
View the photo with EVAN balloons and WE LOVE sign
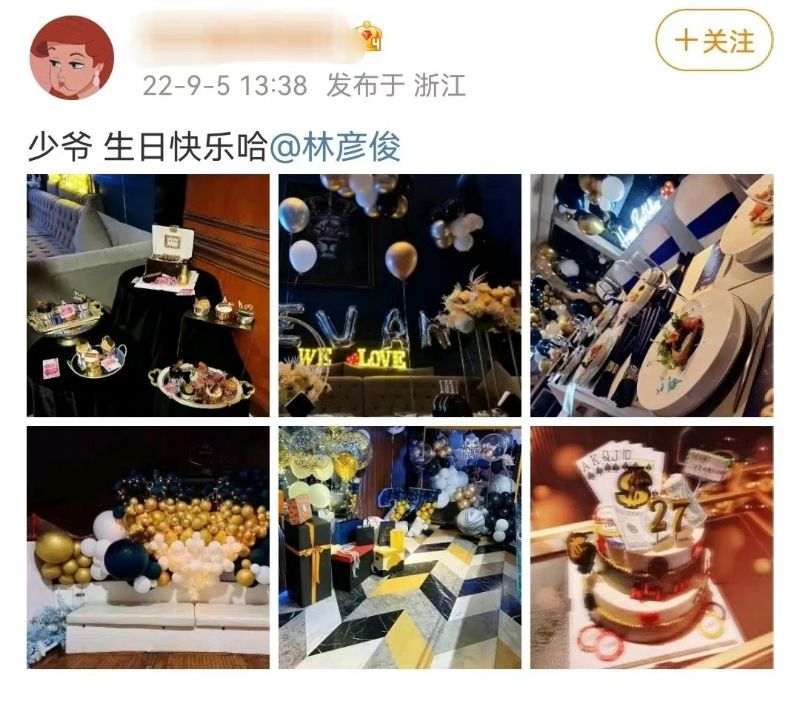(400, 295)
